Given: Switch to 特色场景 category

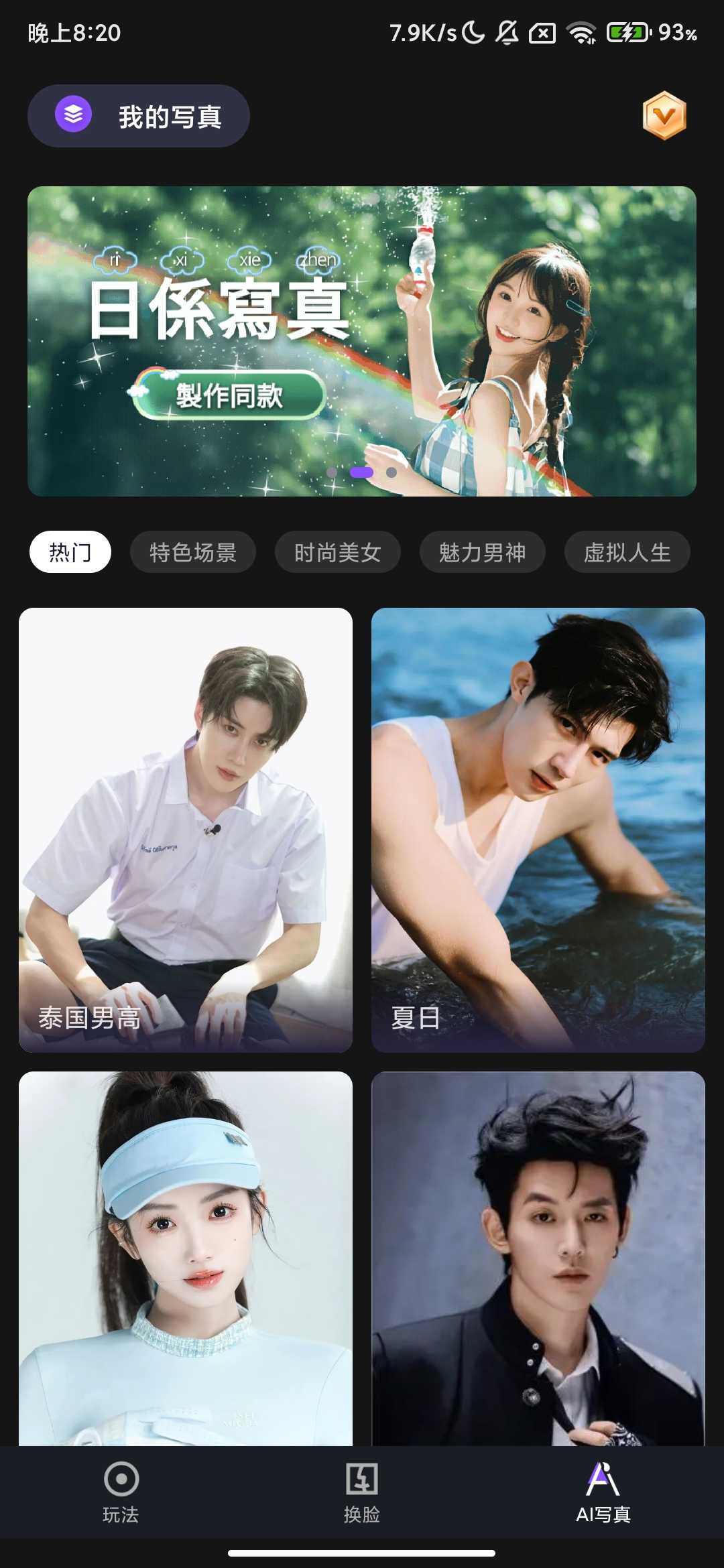Looking at the screenshot, I should point(193,552).
